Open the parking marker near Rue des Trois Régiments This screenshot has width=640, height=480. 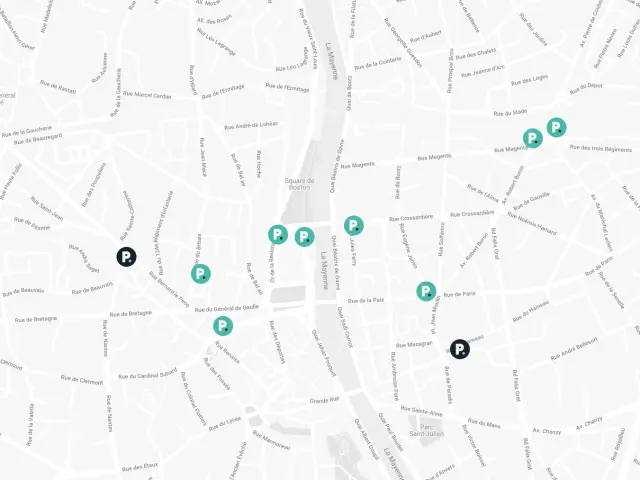(557, 127)
